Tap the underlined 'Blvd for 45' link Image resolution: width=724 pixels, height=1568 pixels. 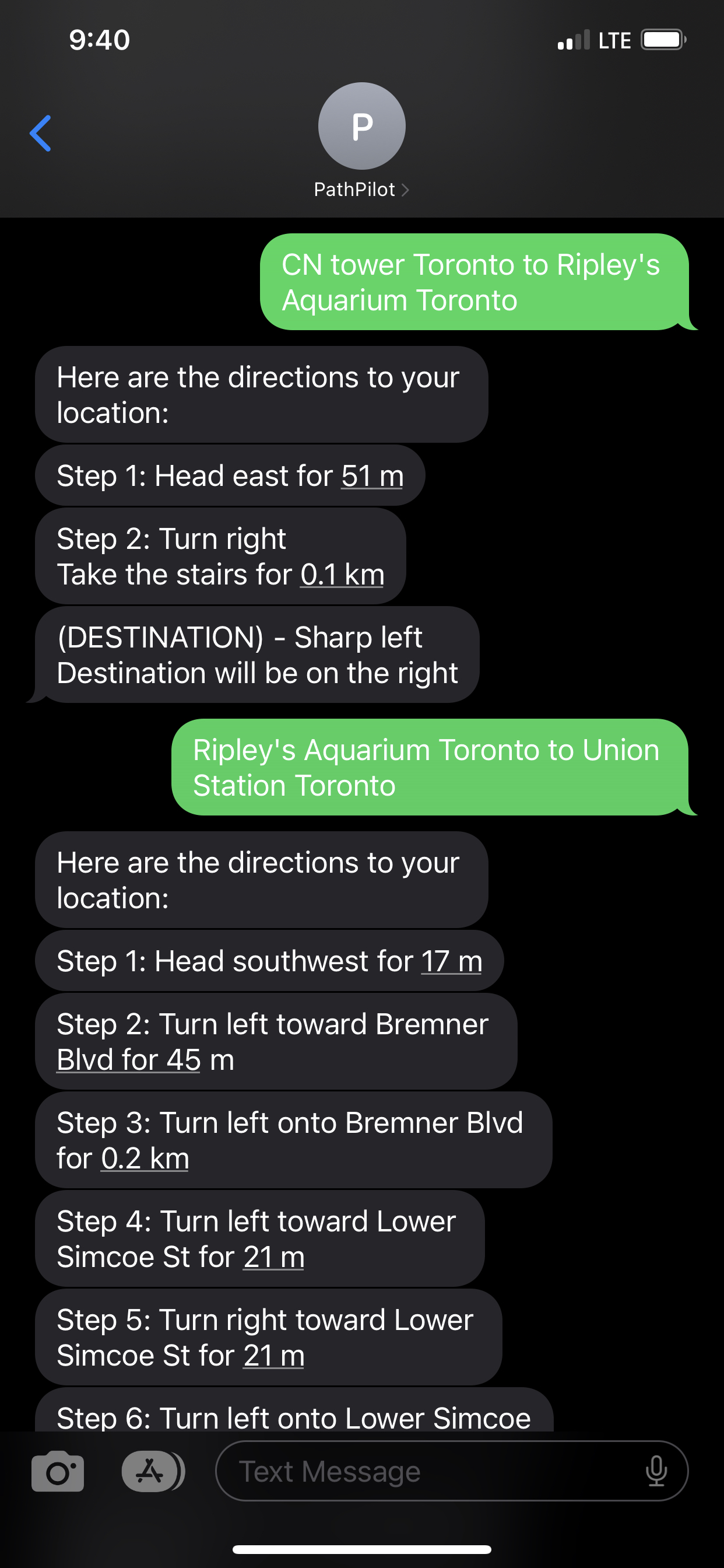[128, 1060]
